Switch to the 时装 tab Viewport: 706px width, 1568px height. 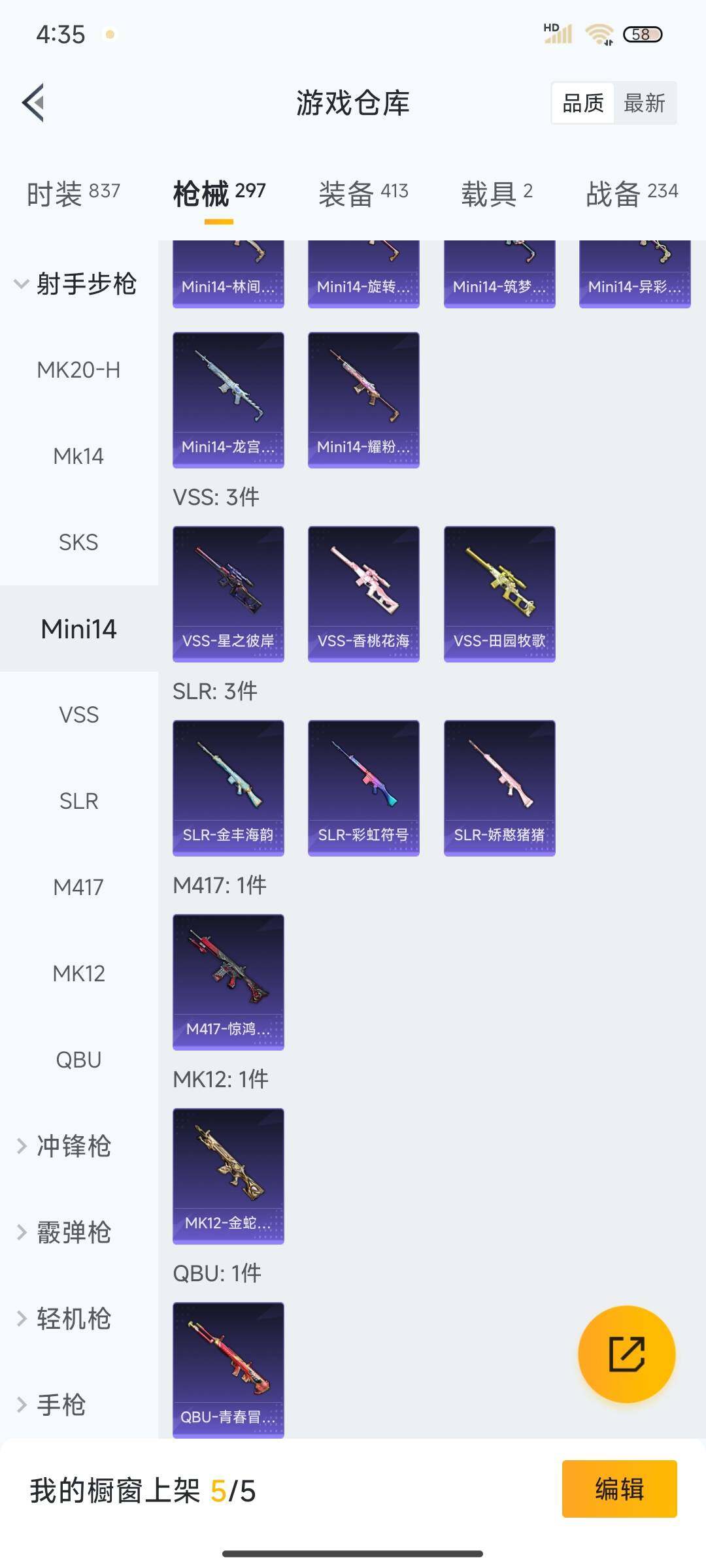[x=73, y=193]
